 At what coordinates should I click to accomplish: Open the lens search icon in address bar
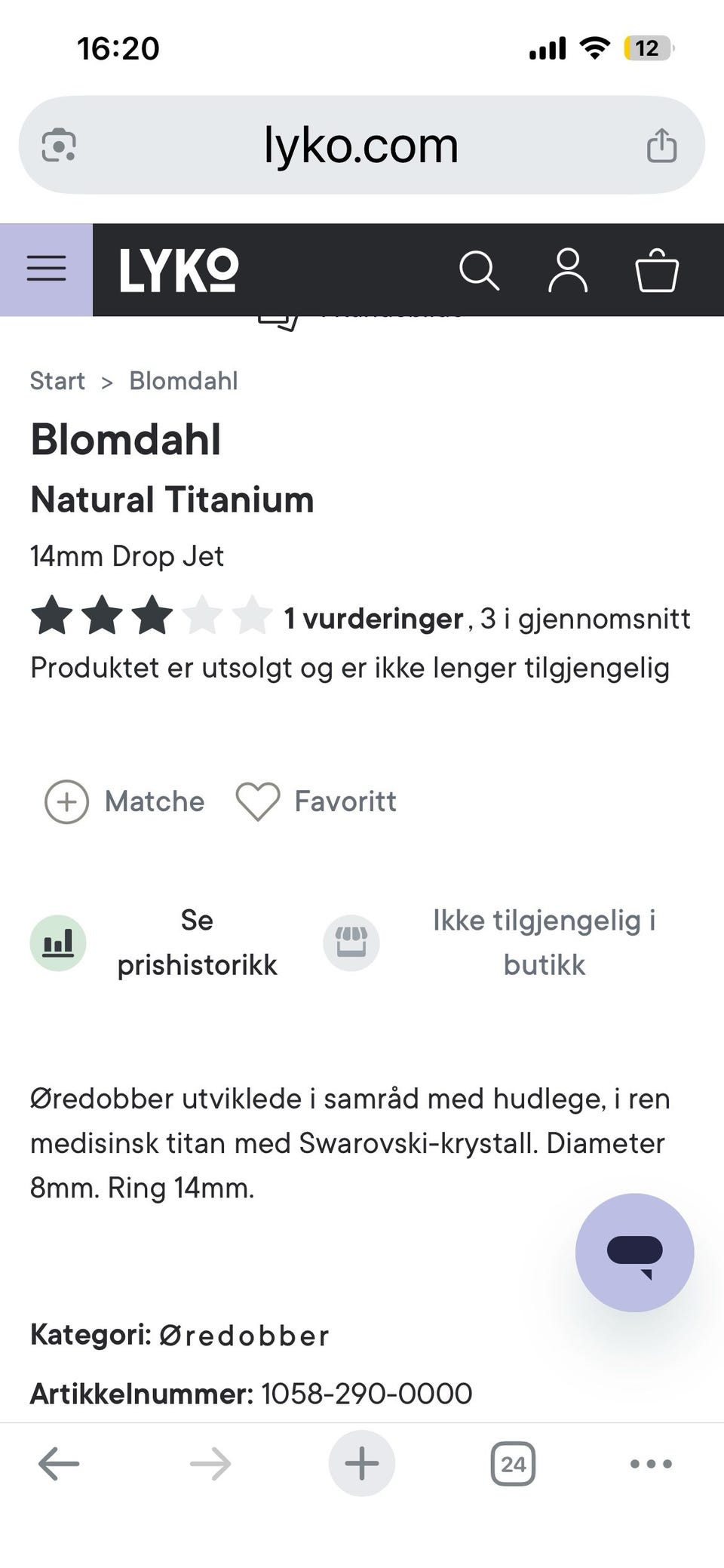pos(59,145)
